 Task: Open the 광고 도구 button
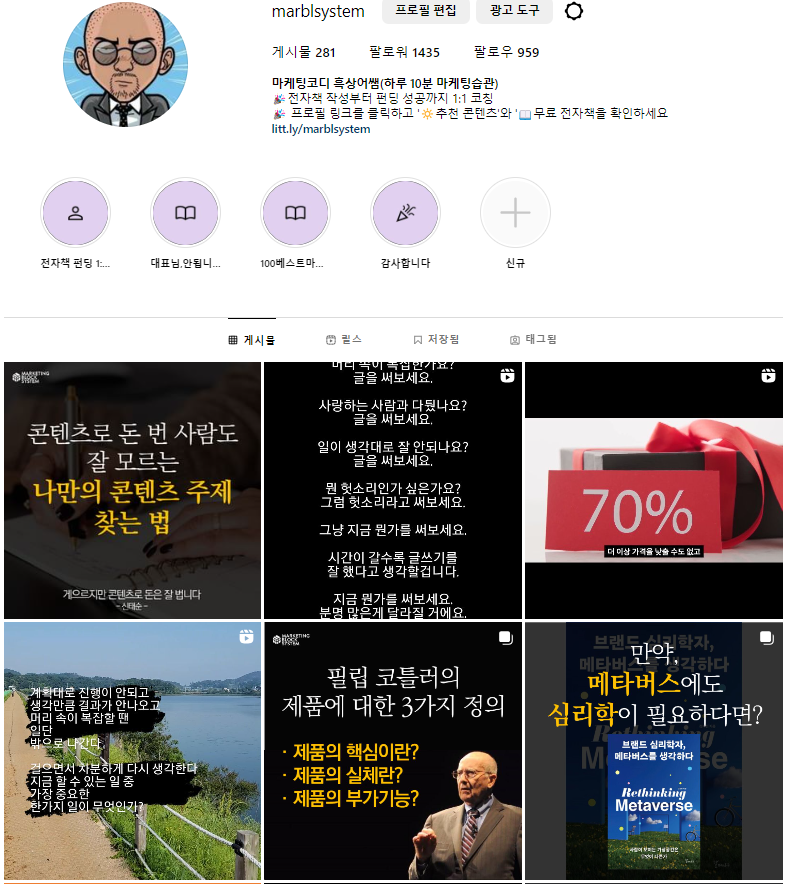514,11
